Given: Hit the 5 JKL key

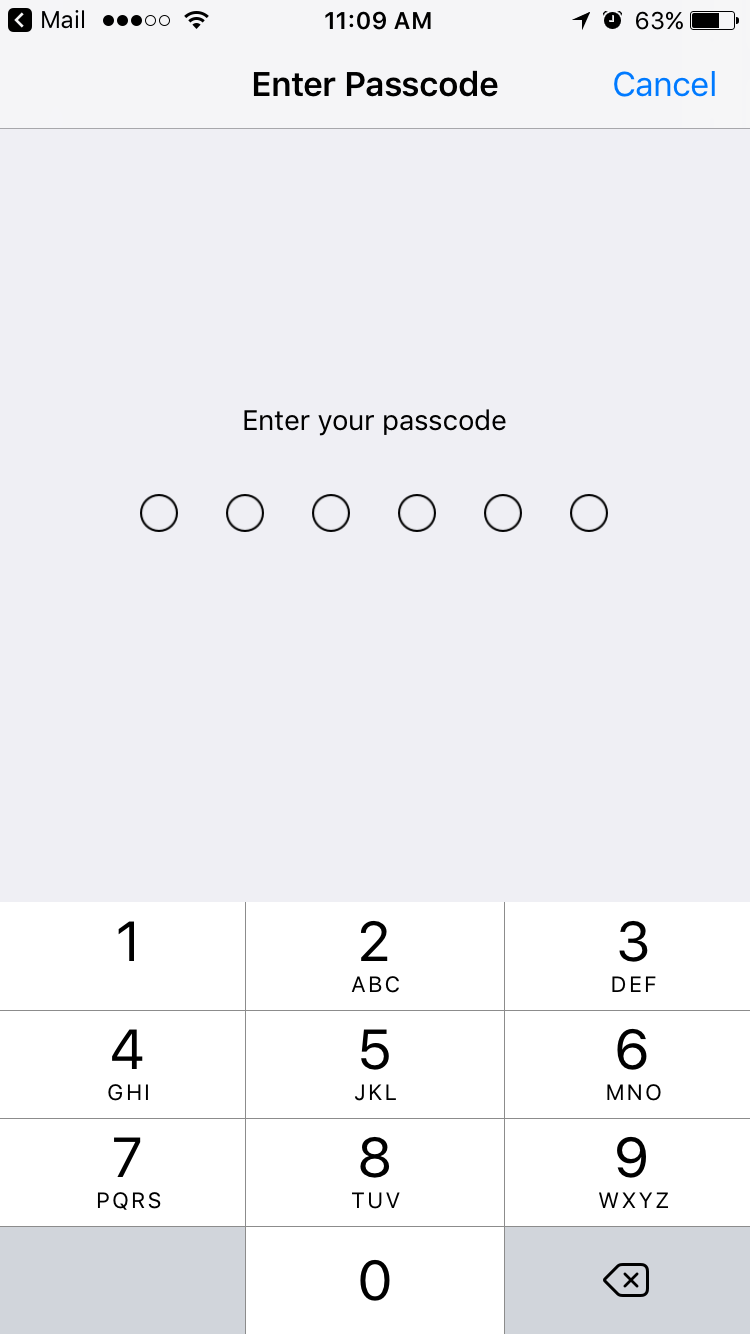Looking at the screenshot, I should 375,1064.
